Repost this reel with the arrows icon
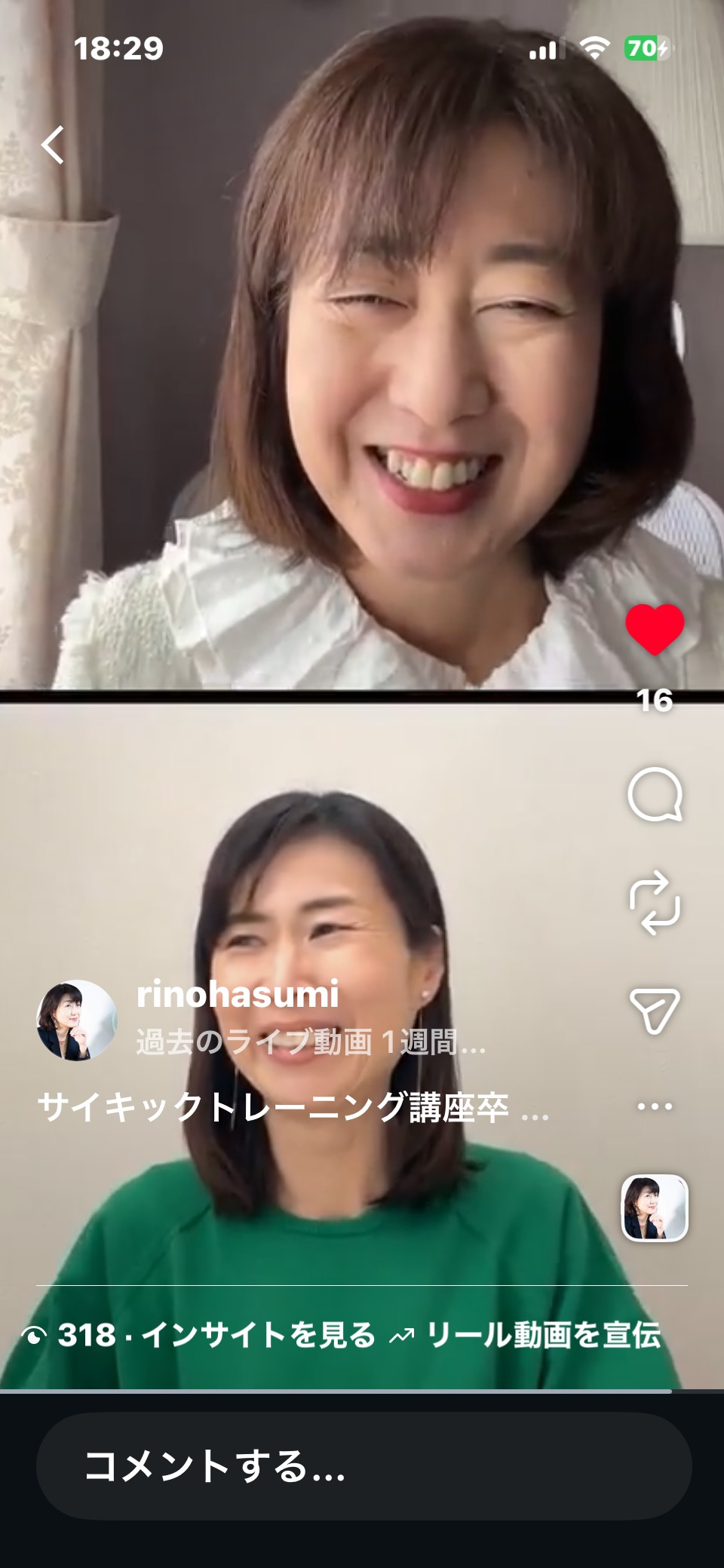The image size is (724, 1568). (655, 903)
